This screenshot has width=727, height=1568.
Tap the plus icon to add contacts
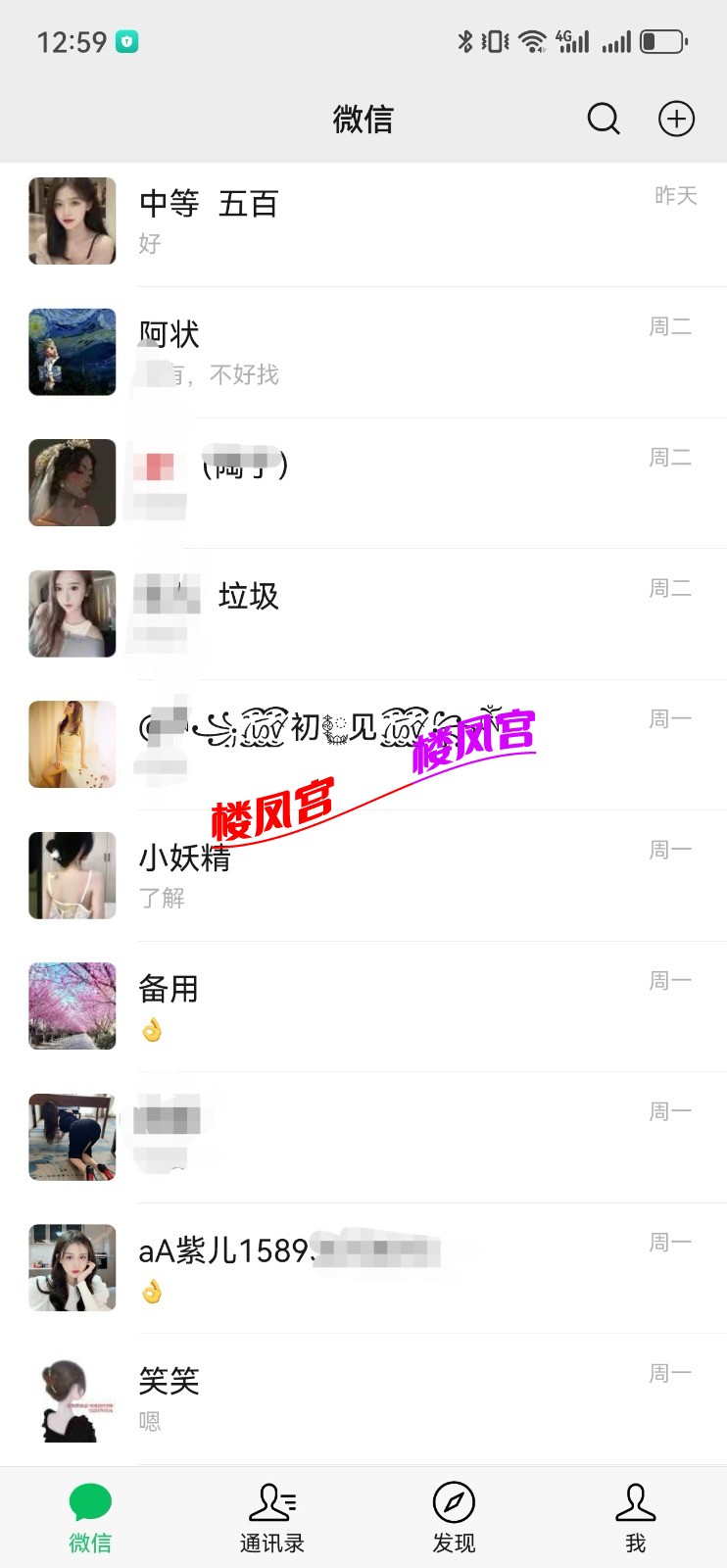[675, 119]
